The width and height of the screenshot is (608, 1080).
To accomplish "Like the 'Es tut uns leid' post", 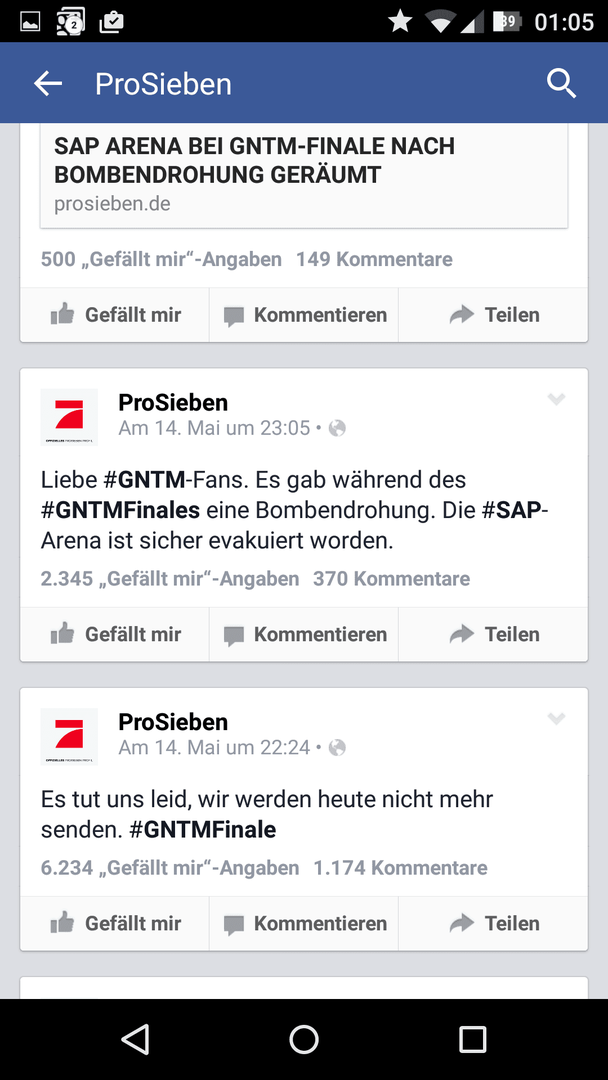I will 115,924.
